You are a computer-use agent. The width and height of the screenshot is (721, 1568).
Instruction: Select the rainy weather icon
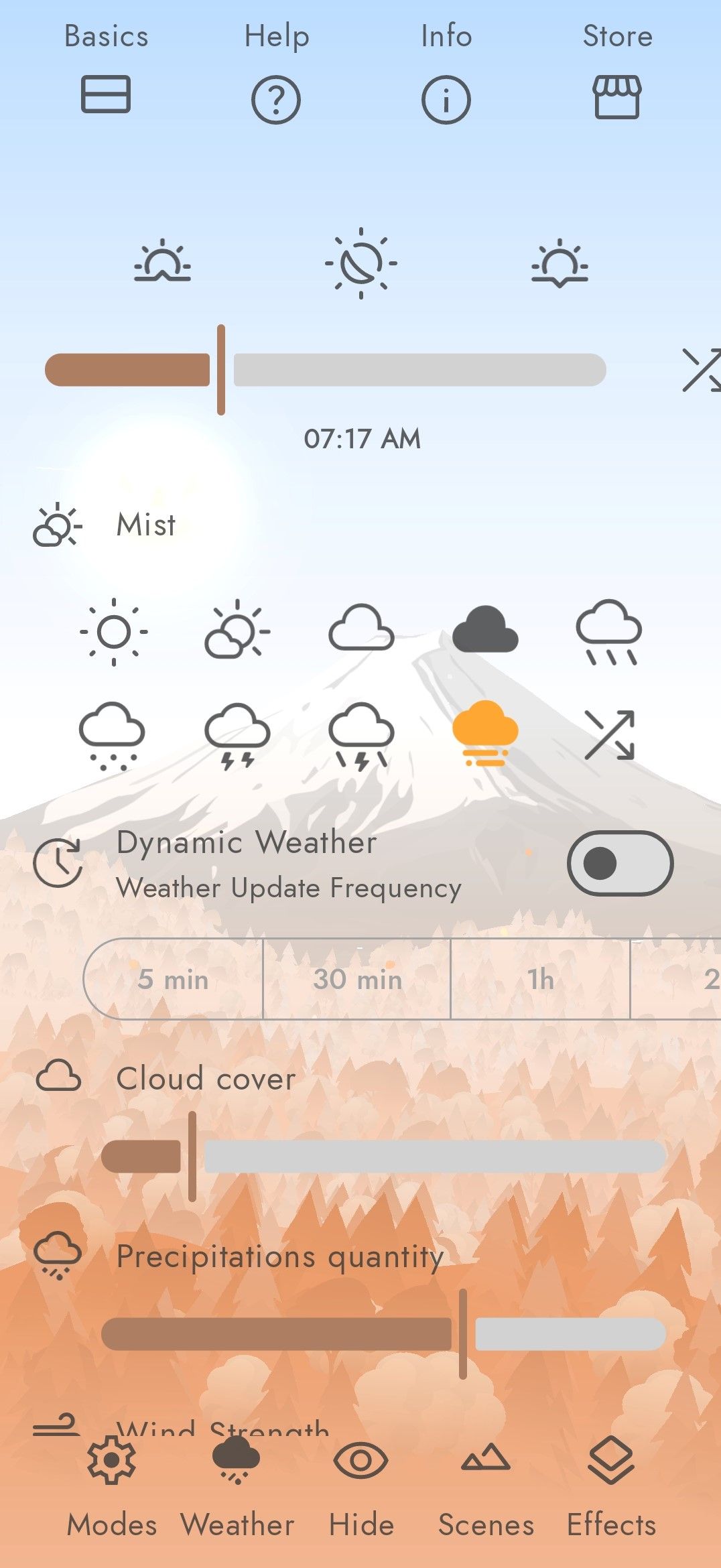tap(608, 631)
